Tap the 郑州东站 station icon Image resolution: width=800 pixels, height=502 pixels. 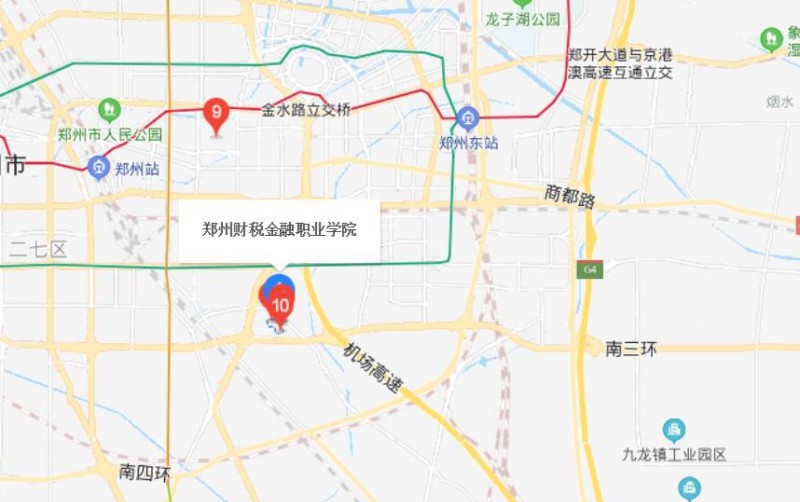point(467,119)
